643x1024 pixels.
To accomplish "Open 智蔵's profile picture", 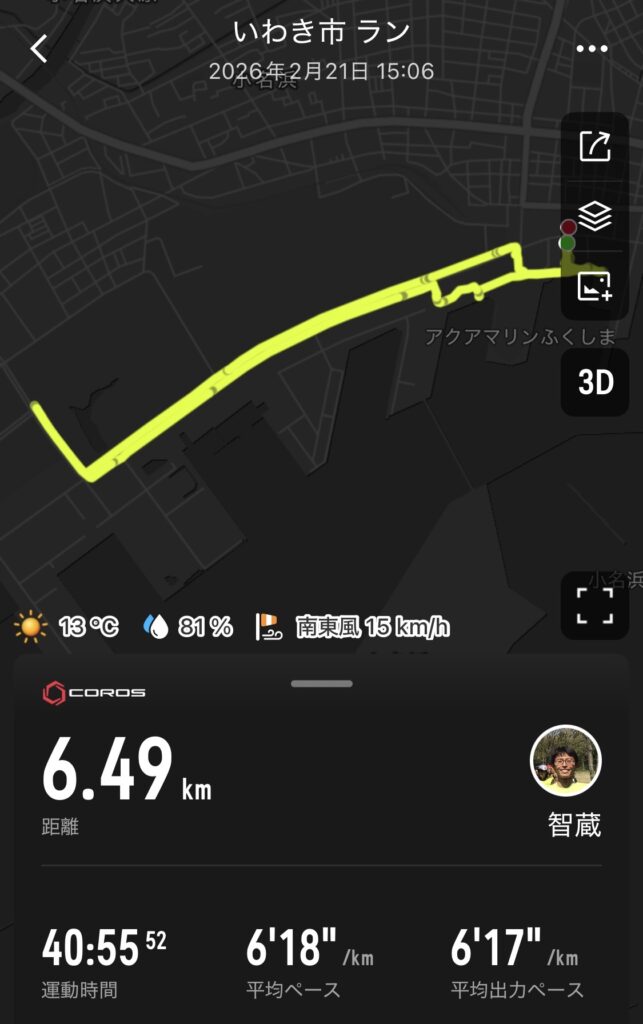I will 565,760.
